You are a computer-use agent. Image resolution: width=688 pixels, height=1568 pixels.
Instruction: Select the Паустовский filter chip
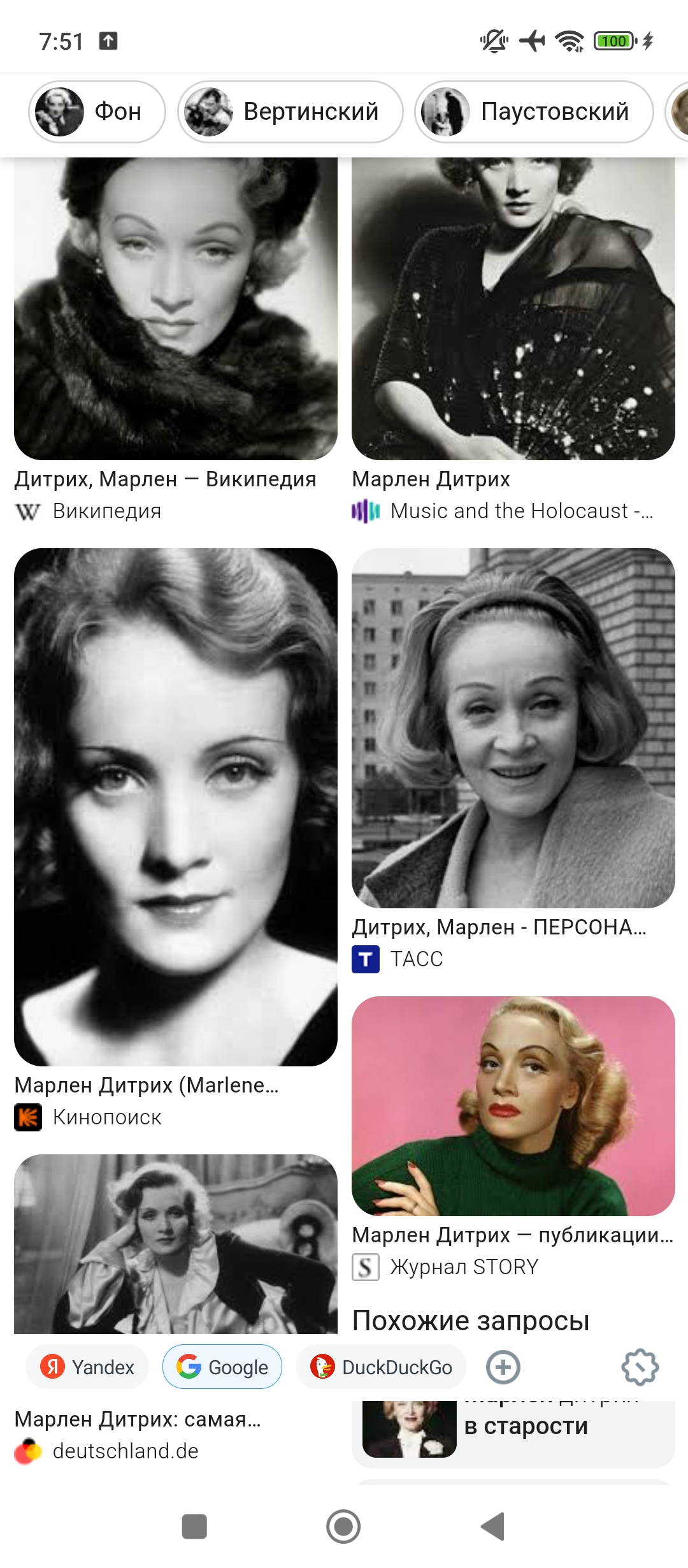pyautogui.click(x=533, y=112)
